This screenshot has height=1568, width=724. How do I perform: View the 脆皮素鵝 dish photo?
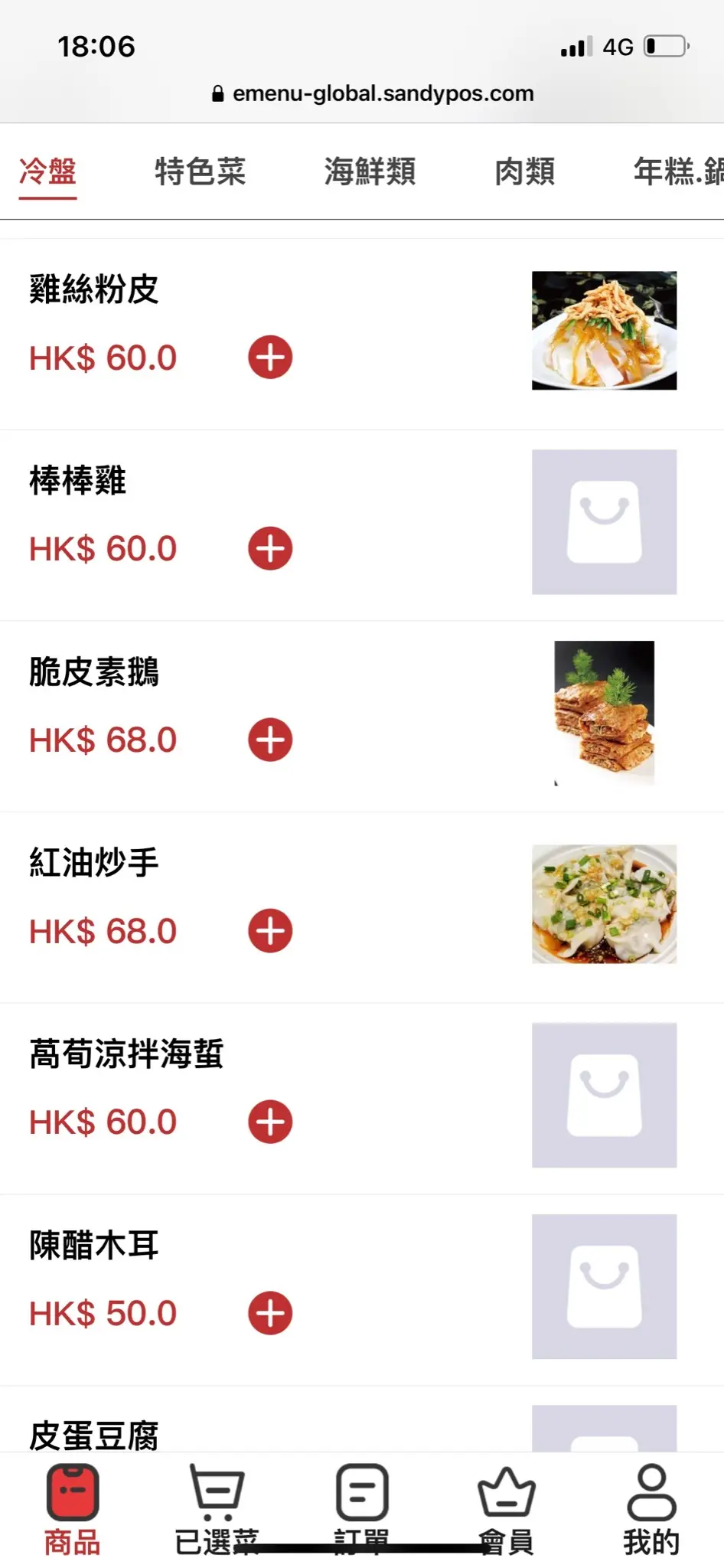tap(604, 712)
